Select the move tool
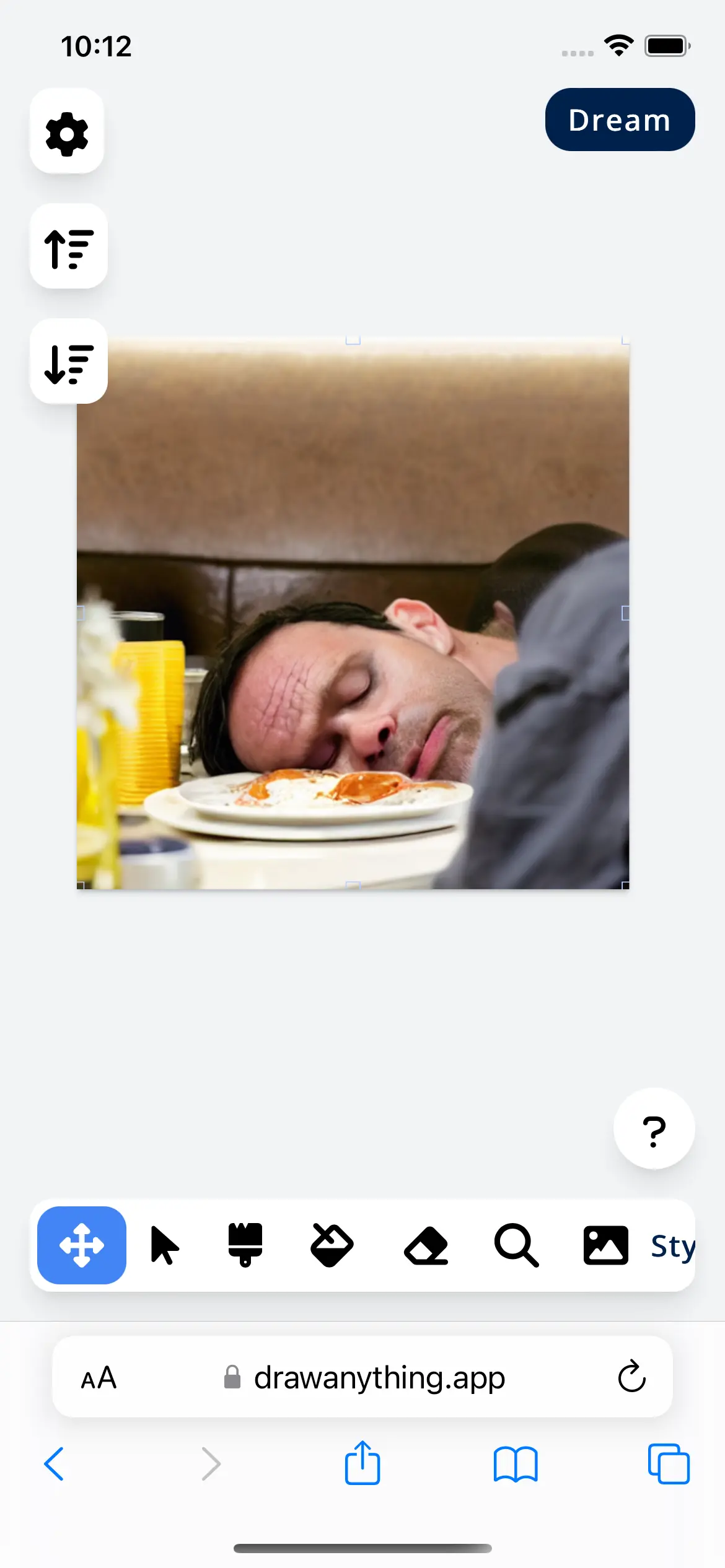 click(82, 1245)
